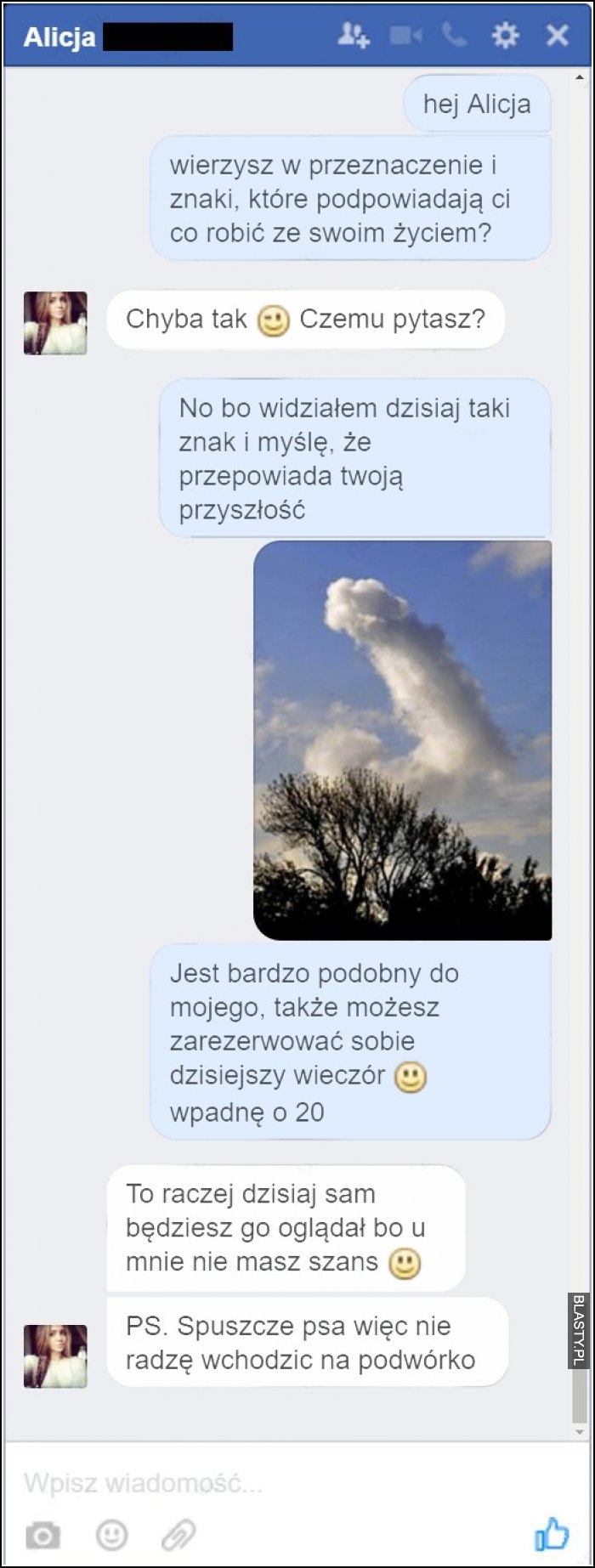Open the sent cloud photo
Image resolution: width=595 pixels, height=1568 pixels.
click(402, 739)
